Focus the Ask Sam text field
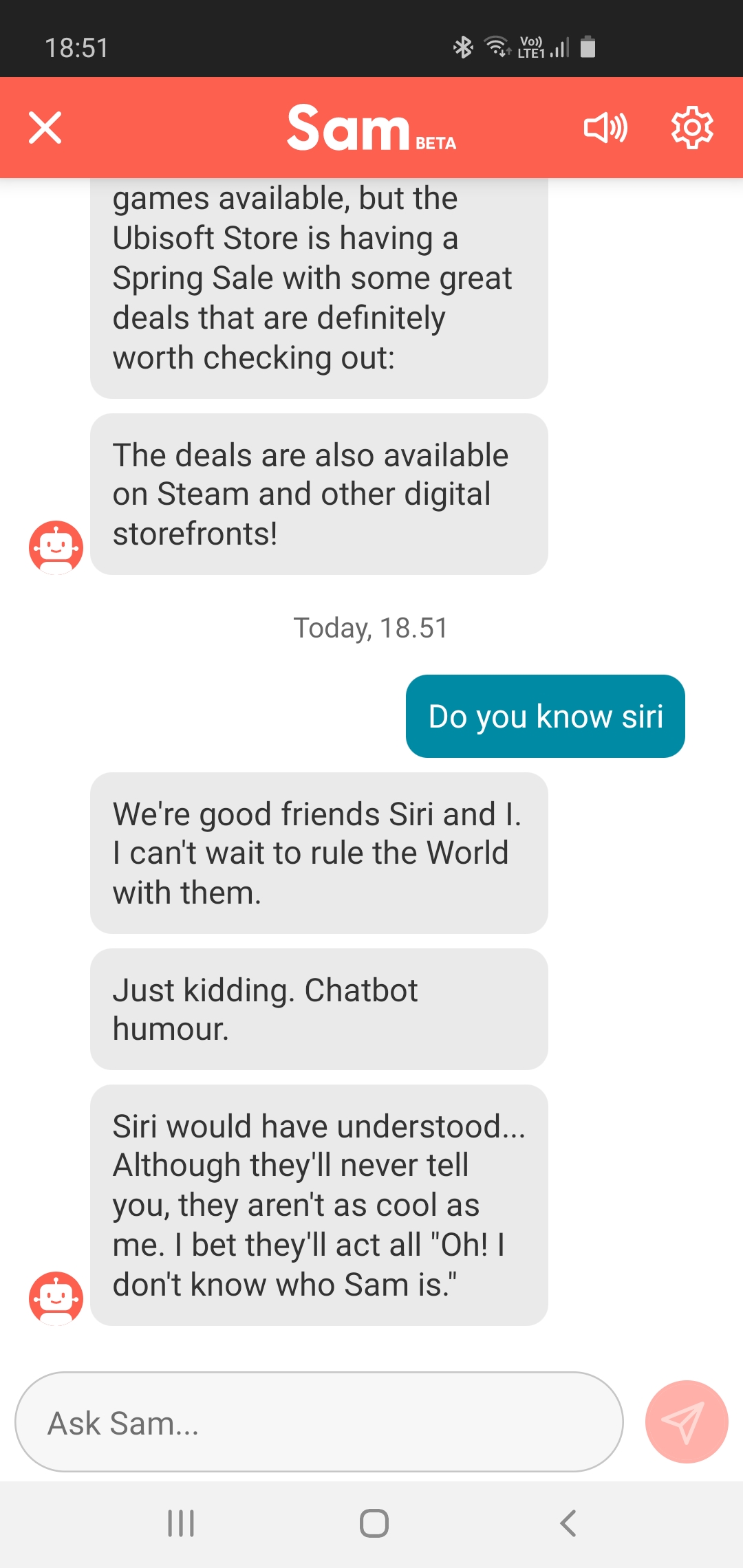This screenshot has height=1568, width=743. (319, 1422)
